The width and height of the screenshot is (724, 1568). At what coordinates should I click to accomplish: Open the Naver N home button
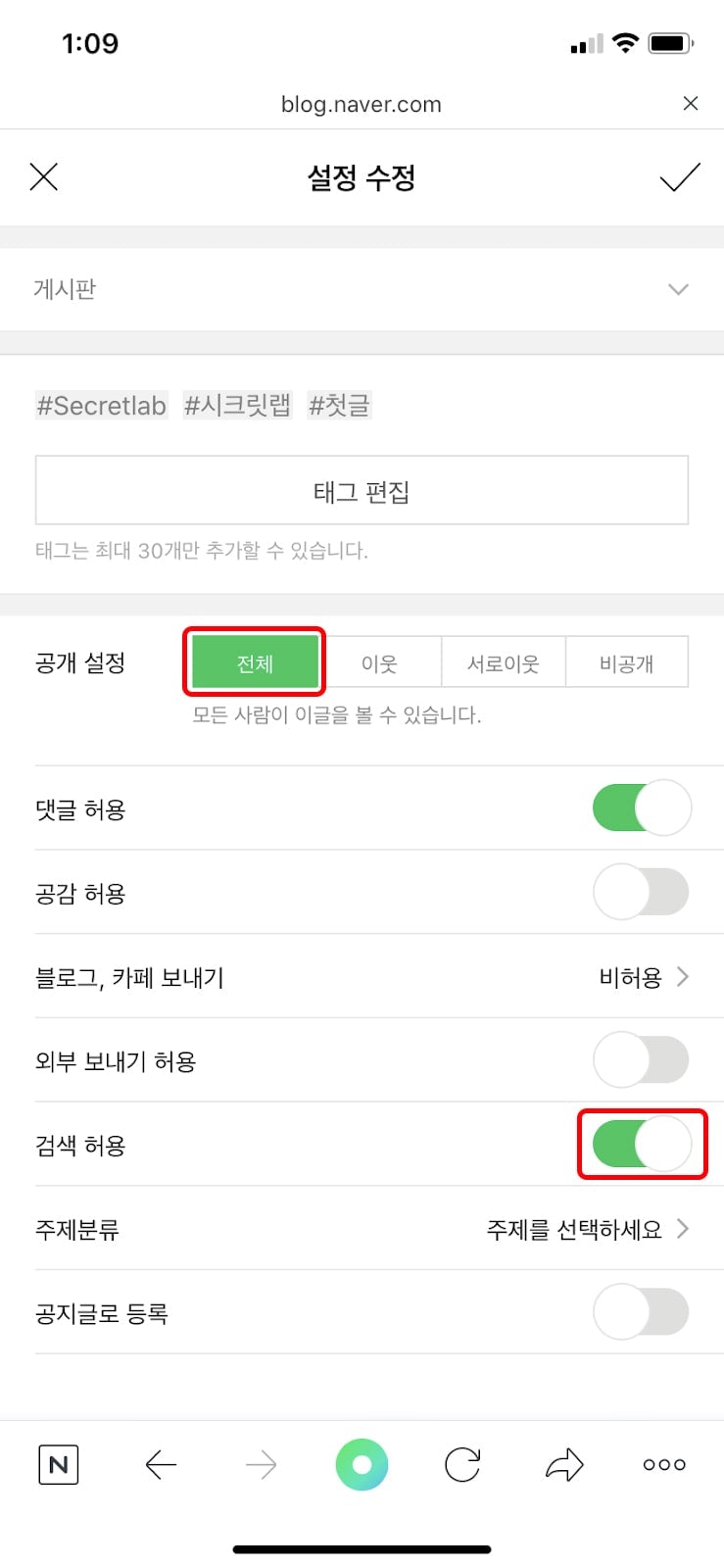click(x=58, y=1465)
